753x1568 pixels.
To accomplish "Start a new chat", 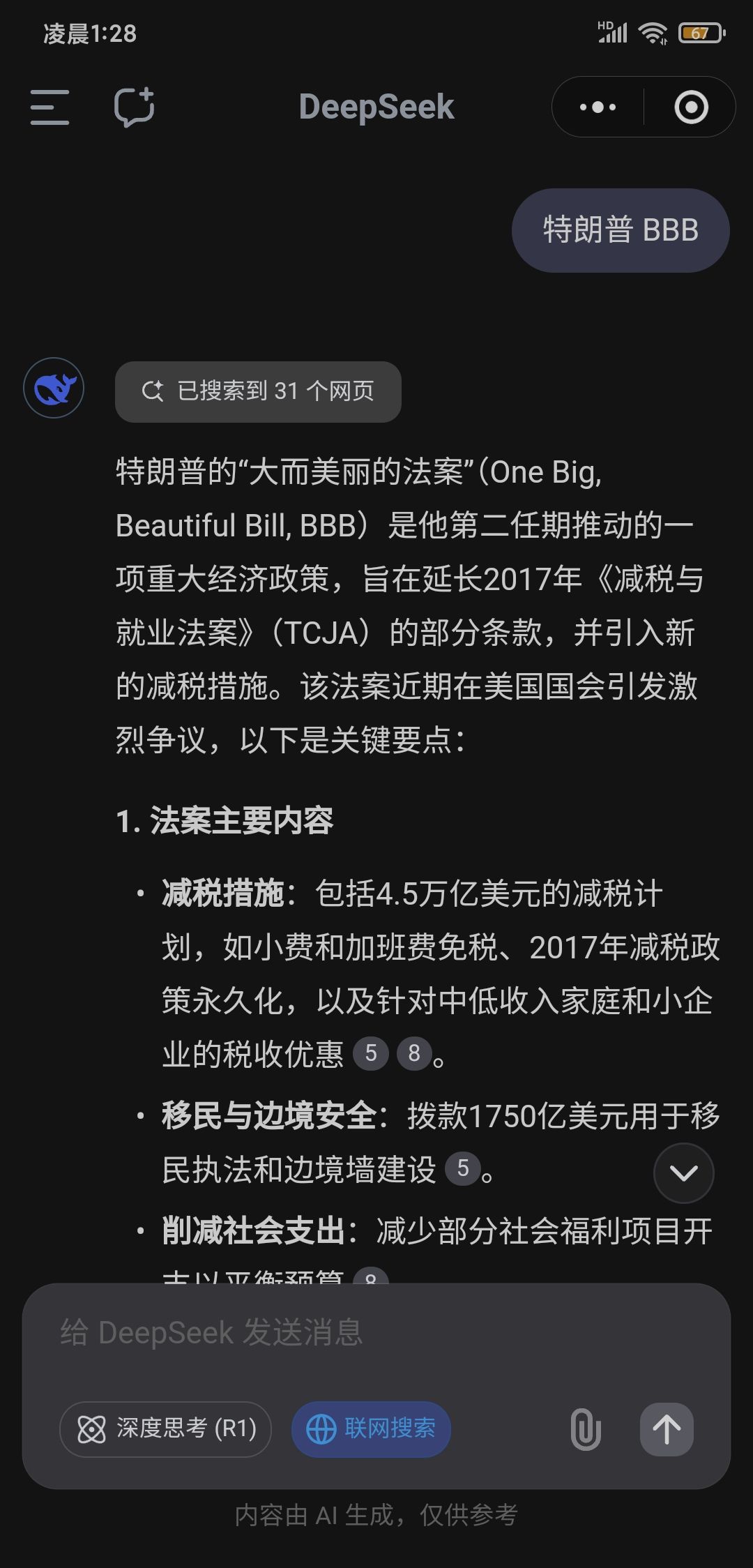I will tap(134, 107).
